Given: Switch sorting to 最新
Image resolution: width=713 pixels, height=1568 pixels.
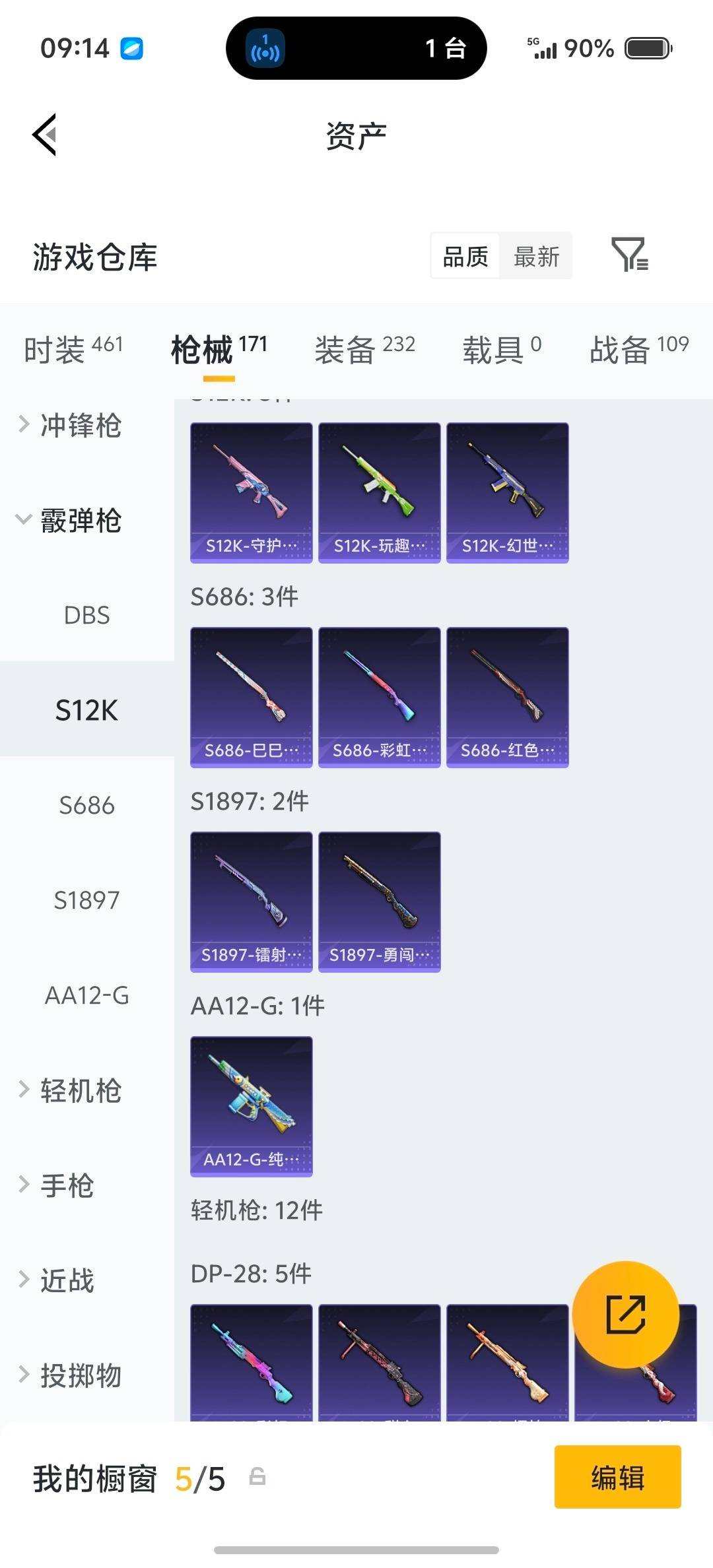Looking at the screenshot, I should [536, 256].
